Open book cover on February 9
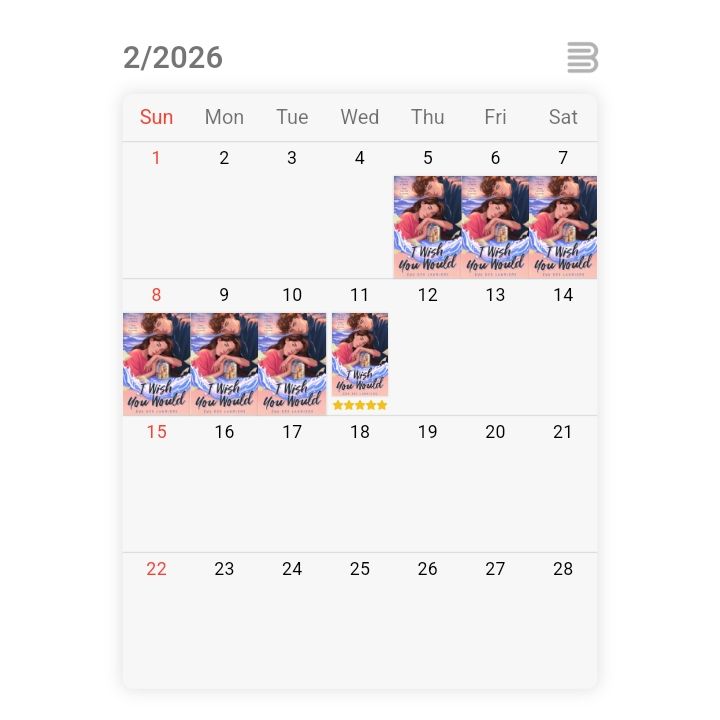The width and height of the screenshot is (720, 720). (224, 364)
